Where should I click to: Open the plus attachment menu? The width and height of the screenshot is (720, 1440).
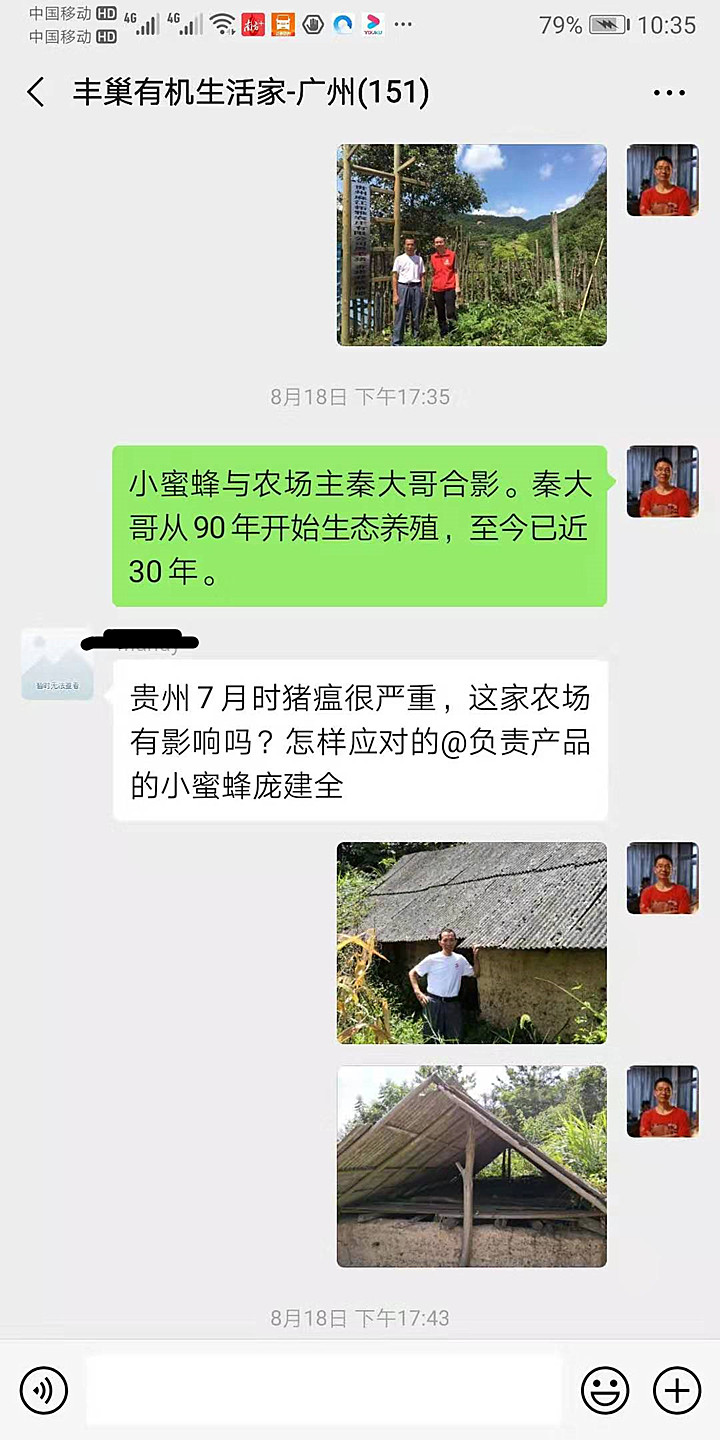click(x=677, y=1390)
